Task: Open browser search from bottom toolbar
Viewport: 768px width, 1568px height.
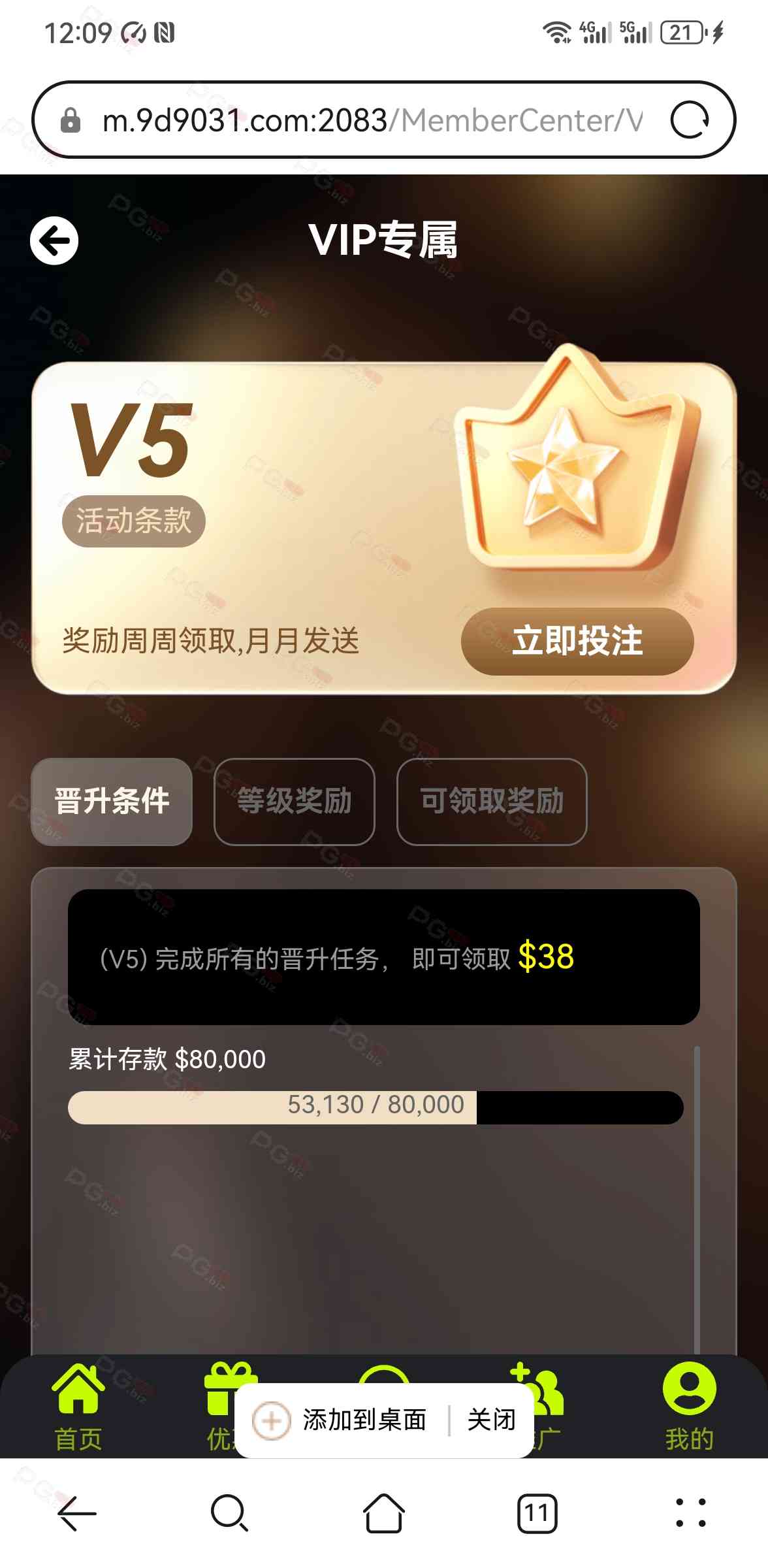Action: click(229, 1512)
